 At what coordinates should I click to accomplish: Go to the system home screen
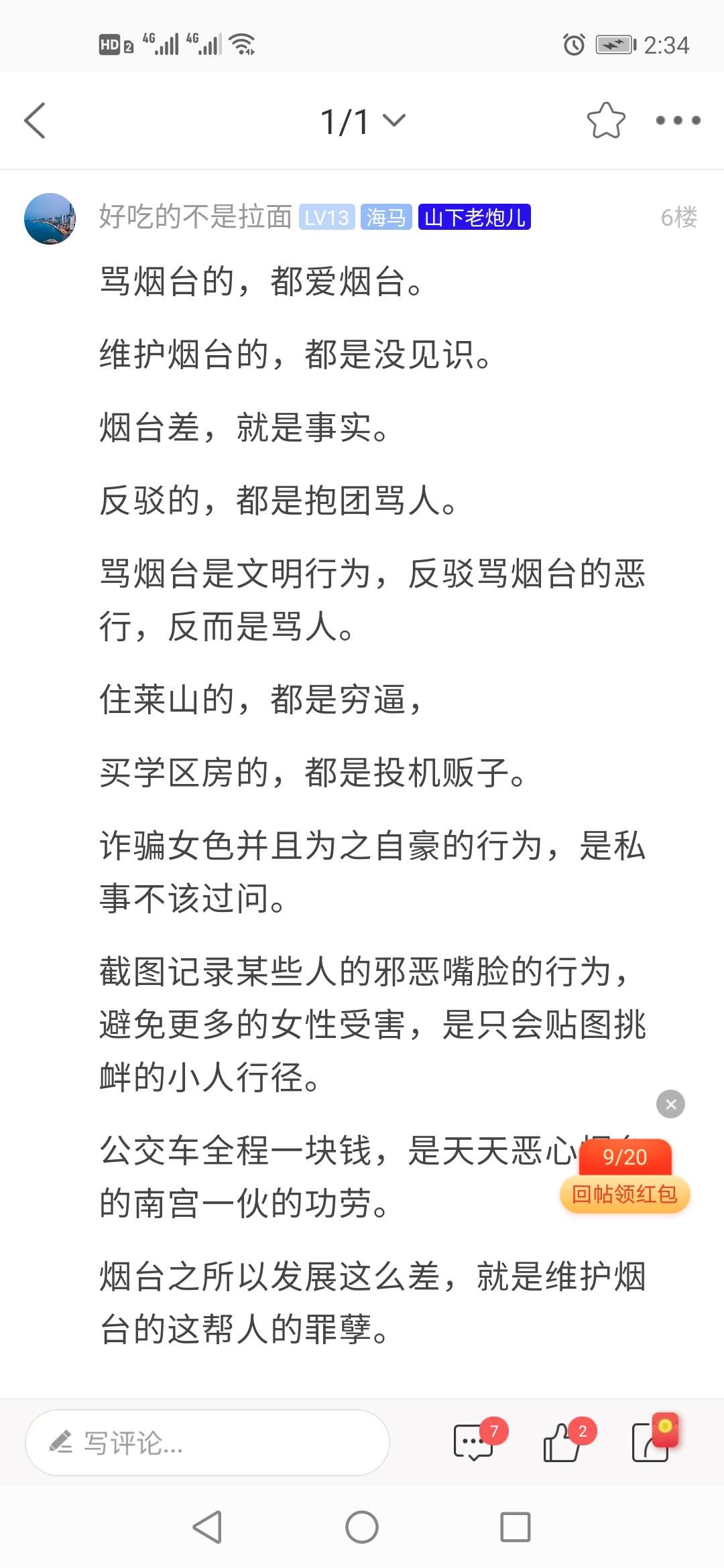click(362, 1527)
